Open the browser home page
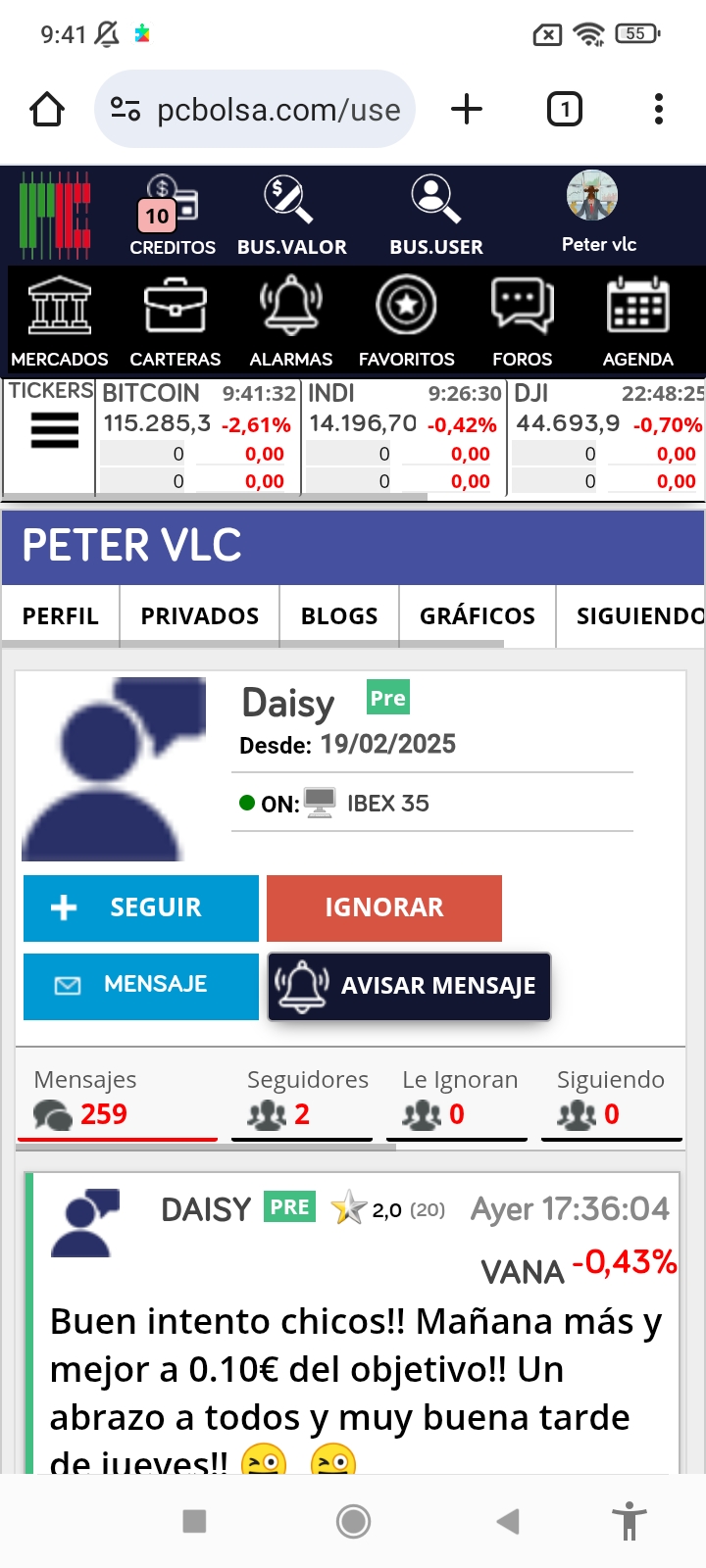The width and height of the screenshot is (706, 1568). (x=47, y=109)
